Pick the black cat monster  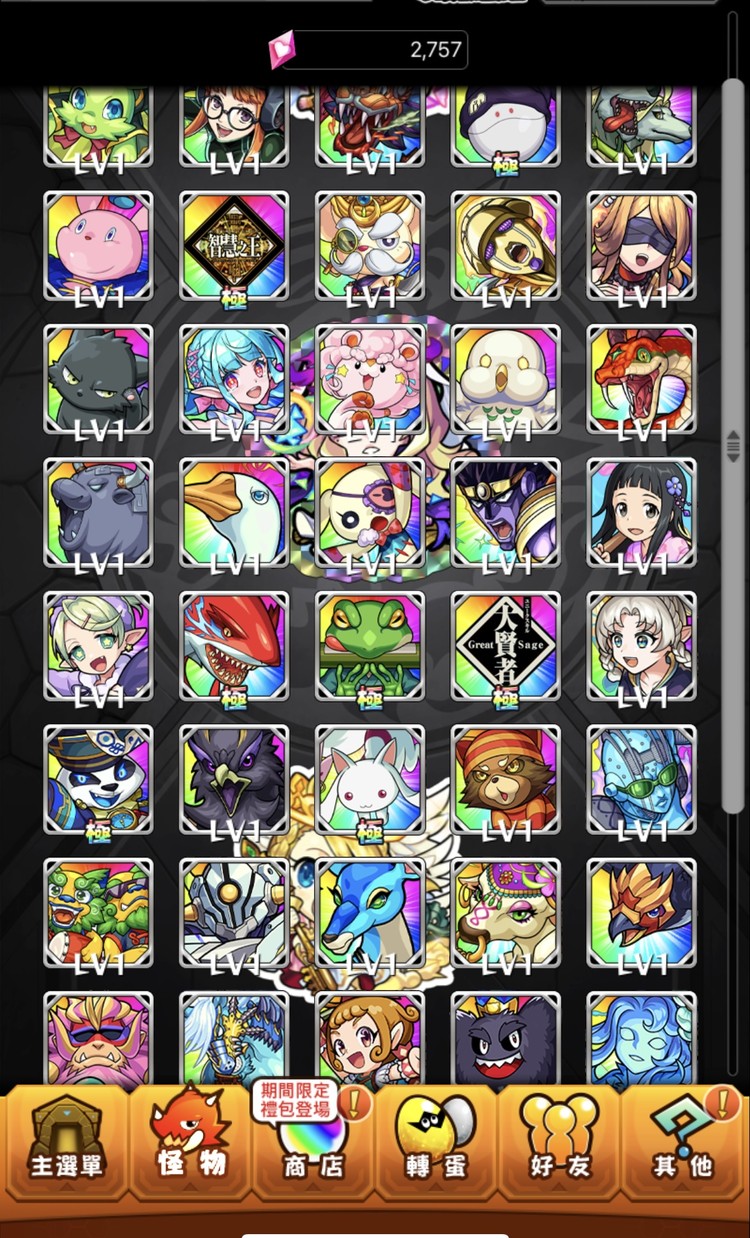(x=98, y=378)
